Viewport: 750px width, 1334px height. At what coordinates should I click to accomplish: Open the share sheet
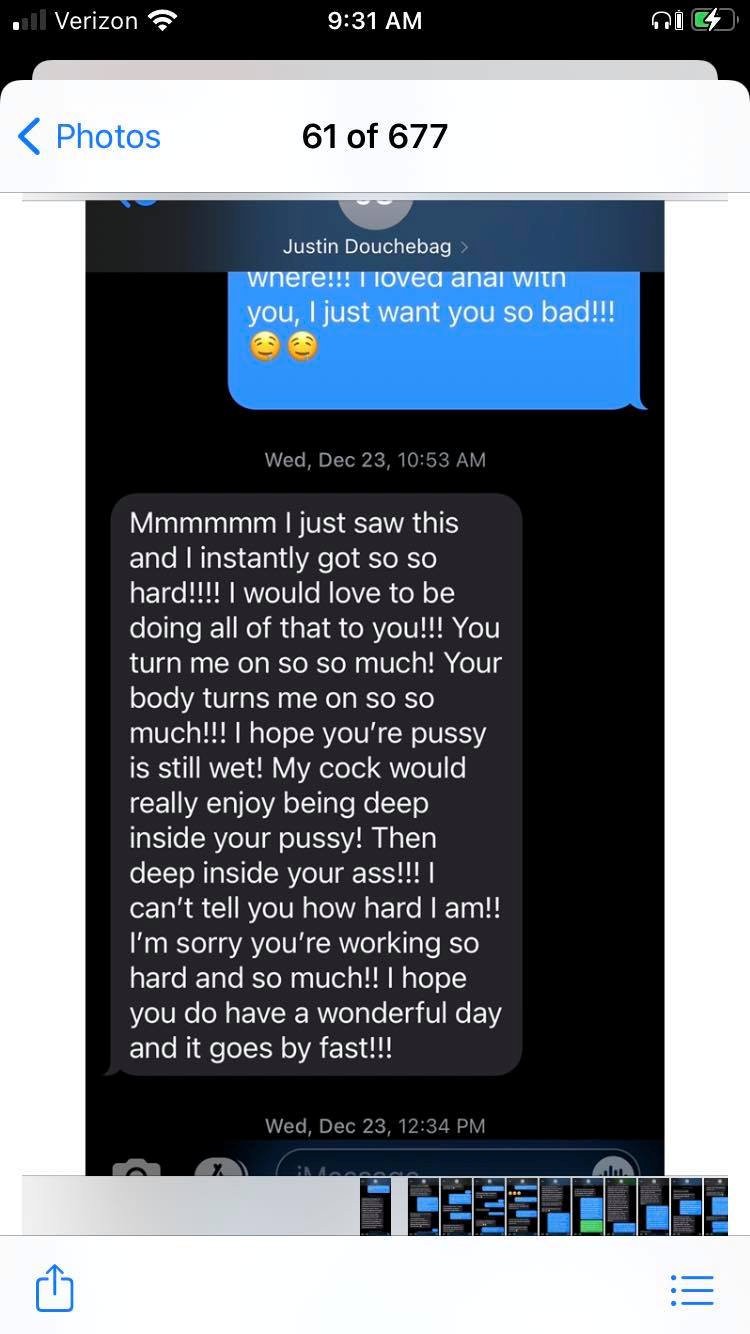(x=55, y=1288)
